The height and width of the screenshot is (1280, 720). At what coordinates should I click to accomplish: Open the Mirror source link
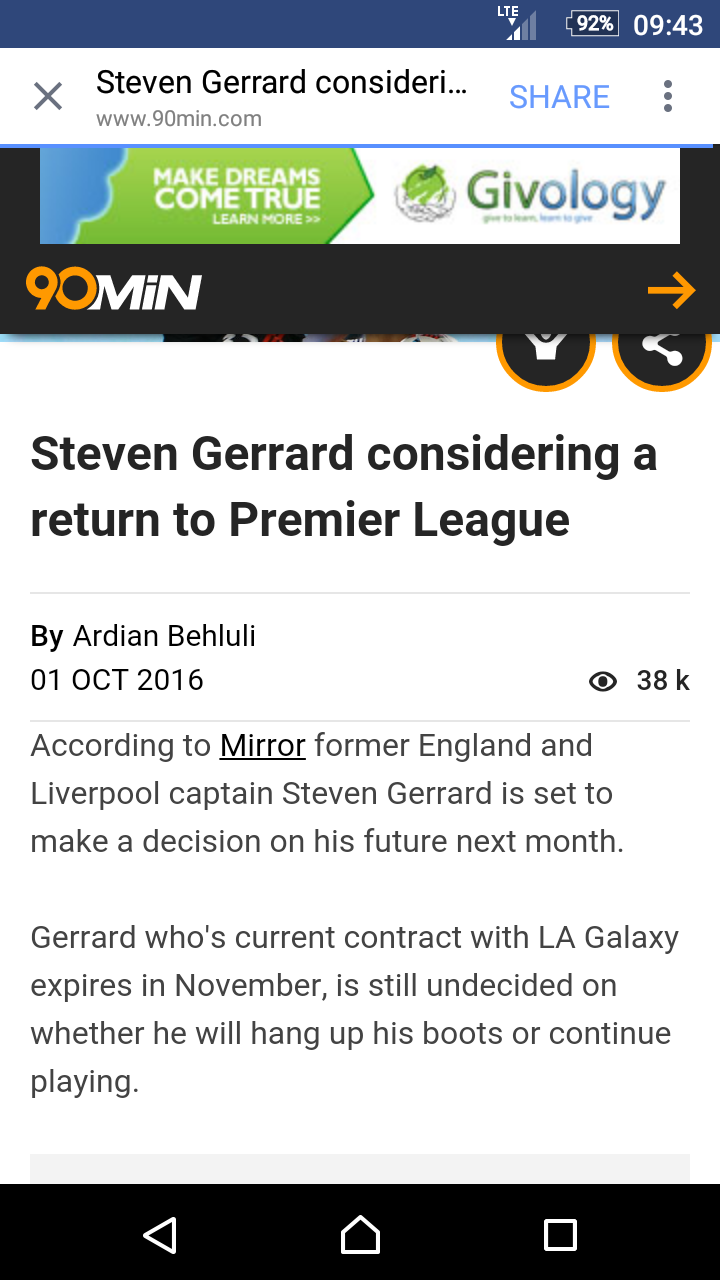tap(263, 746)
